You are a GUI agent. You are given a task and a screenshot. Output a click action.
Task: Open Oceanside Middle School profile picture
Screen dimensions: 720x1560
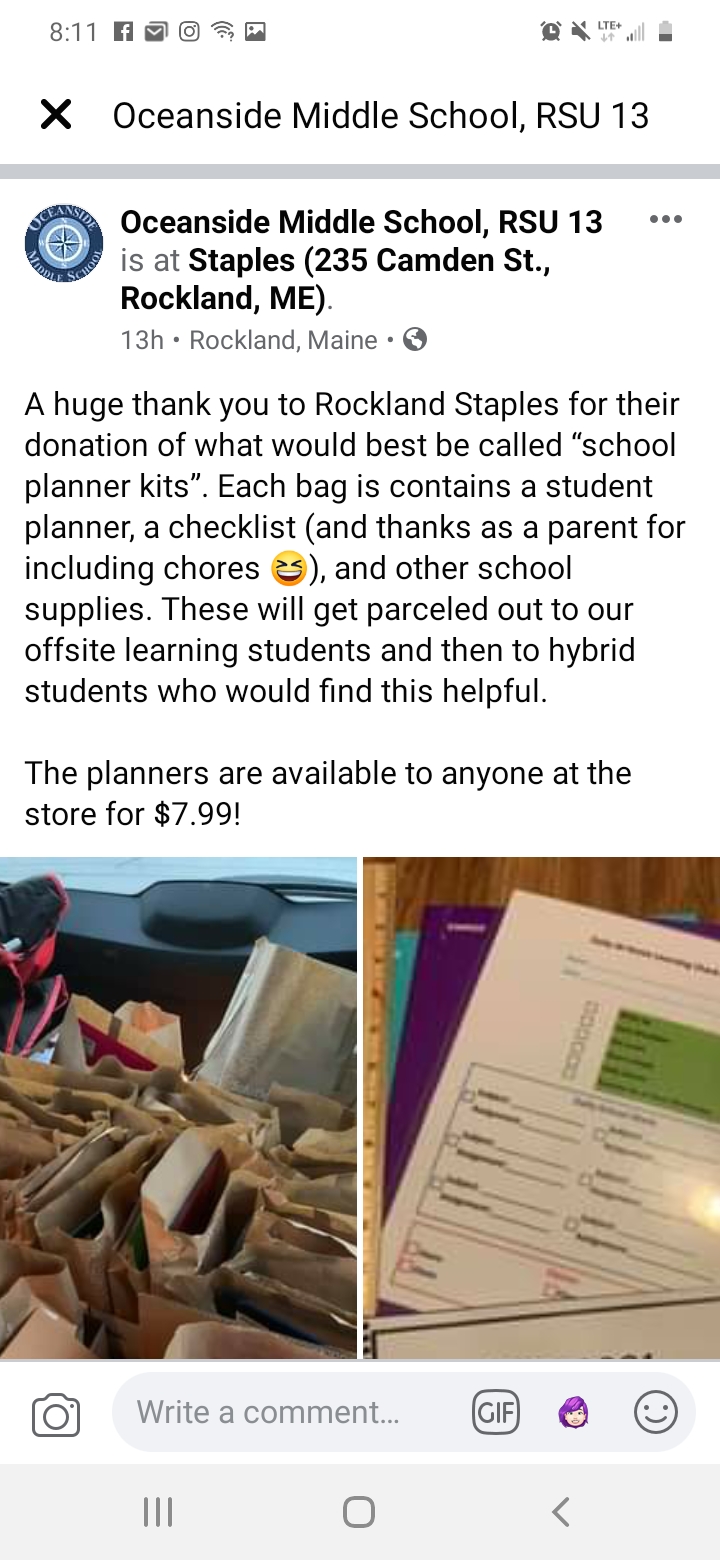(x=63, y=243)
